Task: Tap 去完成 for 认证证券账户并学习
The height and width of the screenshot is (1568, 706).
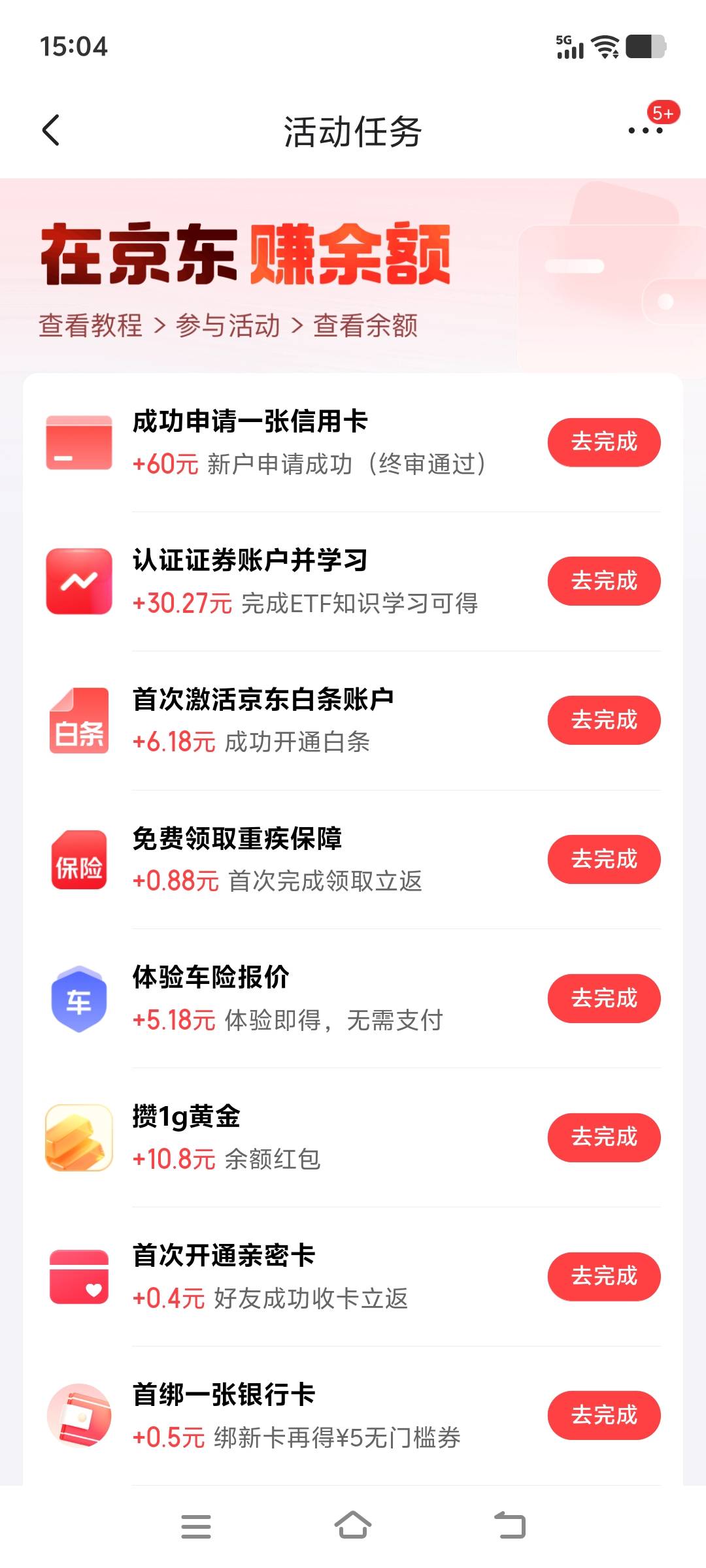Action: pos(603,581)
